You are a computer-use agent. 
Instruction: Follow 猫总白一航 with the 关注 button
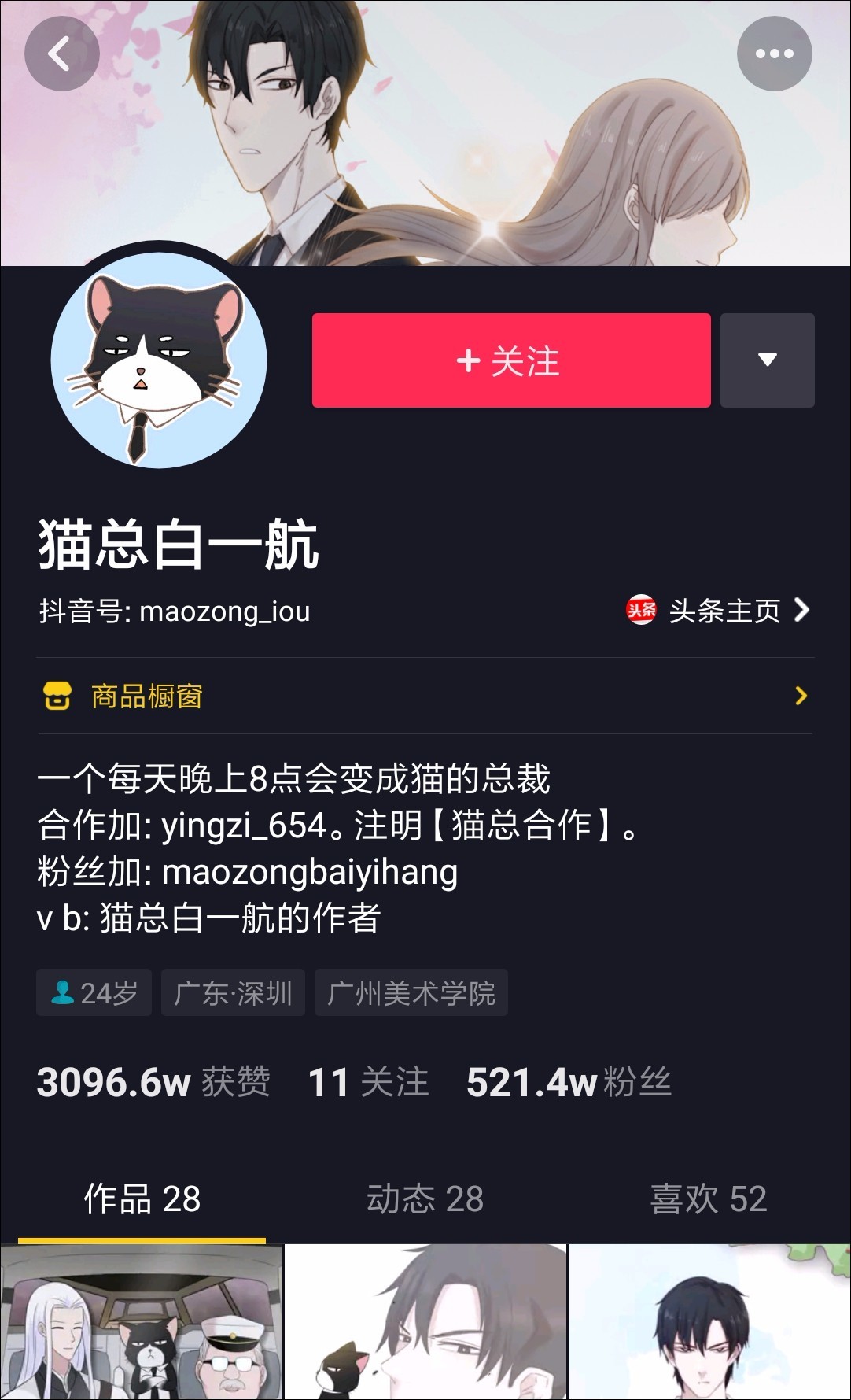point(511,360)
